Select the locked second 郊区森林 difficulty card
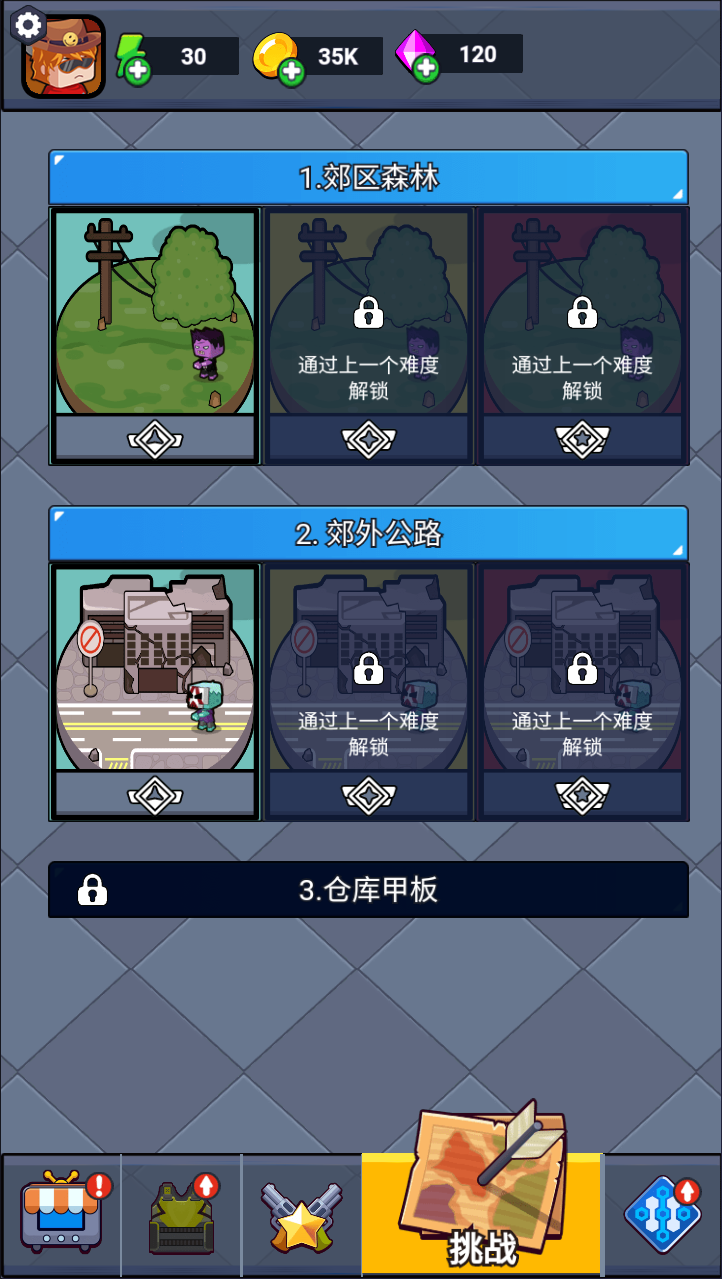The width and height of the screenshot is (722, 1279). coord(368,335)
